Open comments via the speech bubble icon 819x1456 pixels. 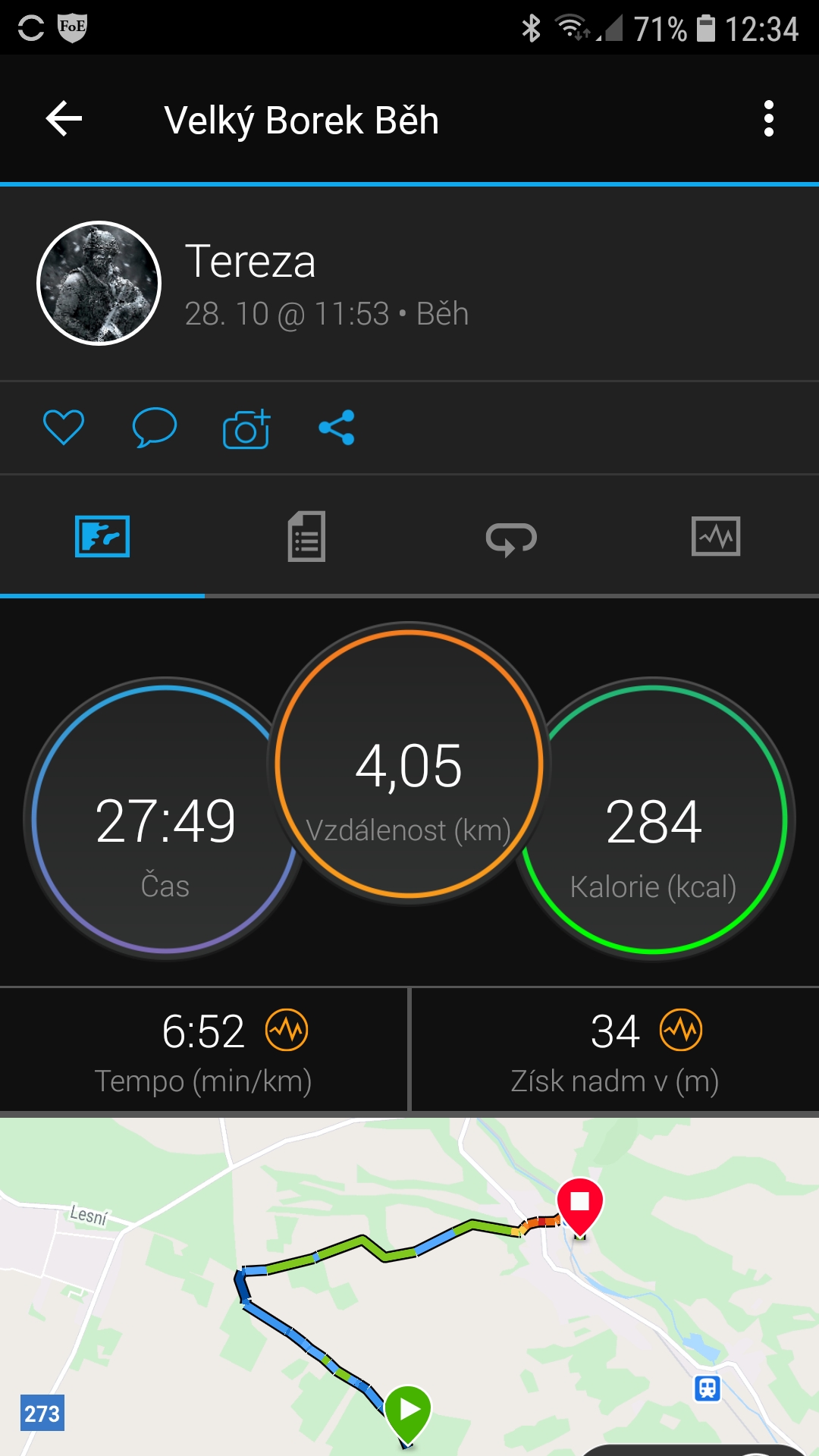tap(155, 428)
